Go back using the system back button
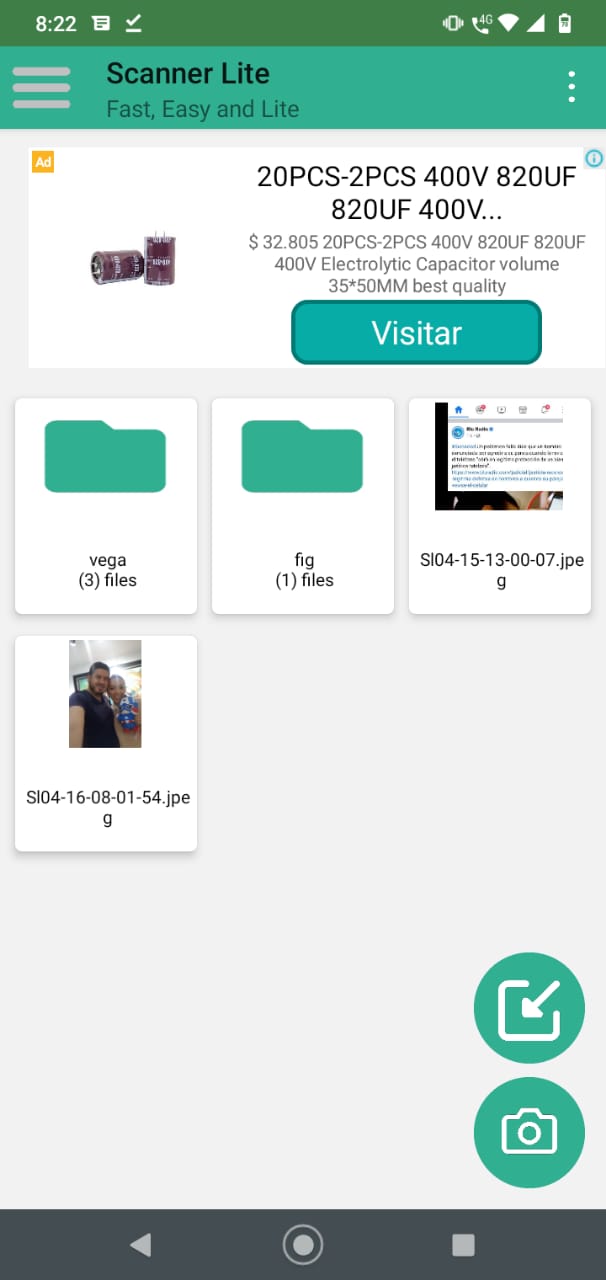 [141, 1244]
